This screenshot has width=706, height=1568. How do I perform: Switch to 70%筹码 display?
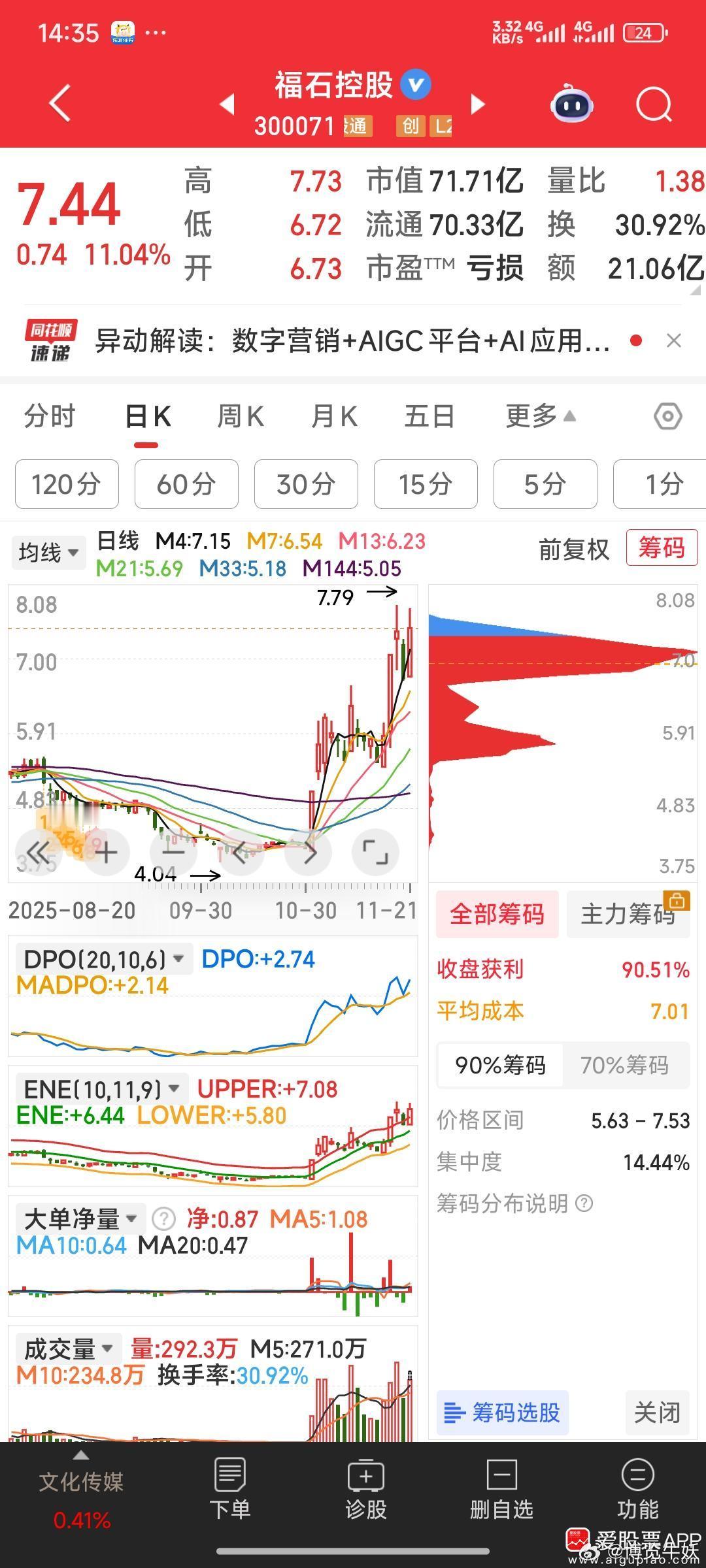626,1065
